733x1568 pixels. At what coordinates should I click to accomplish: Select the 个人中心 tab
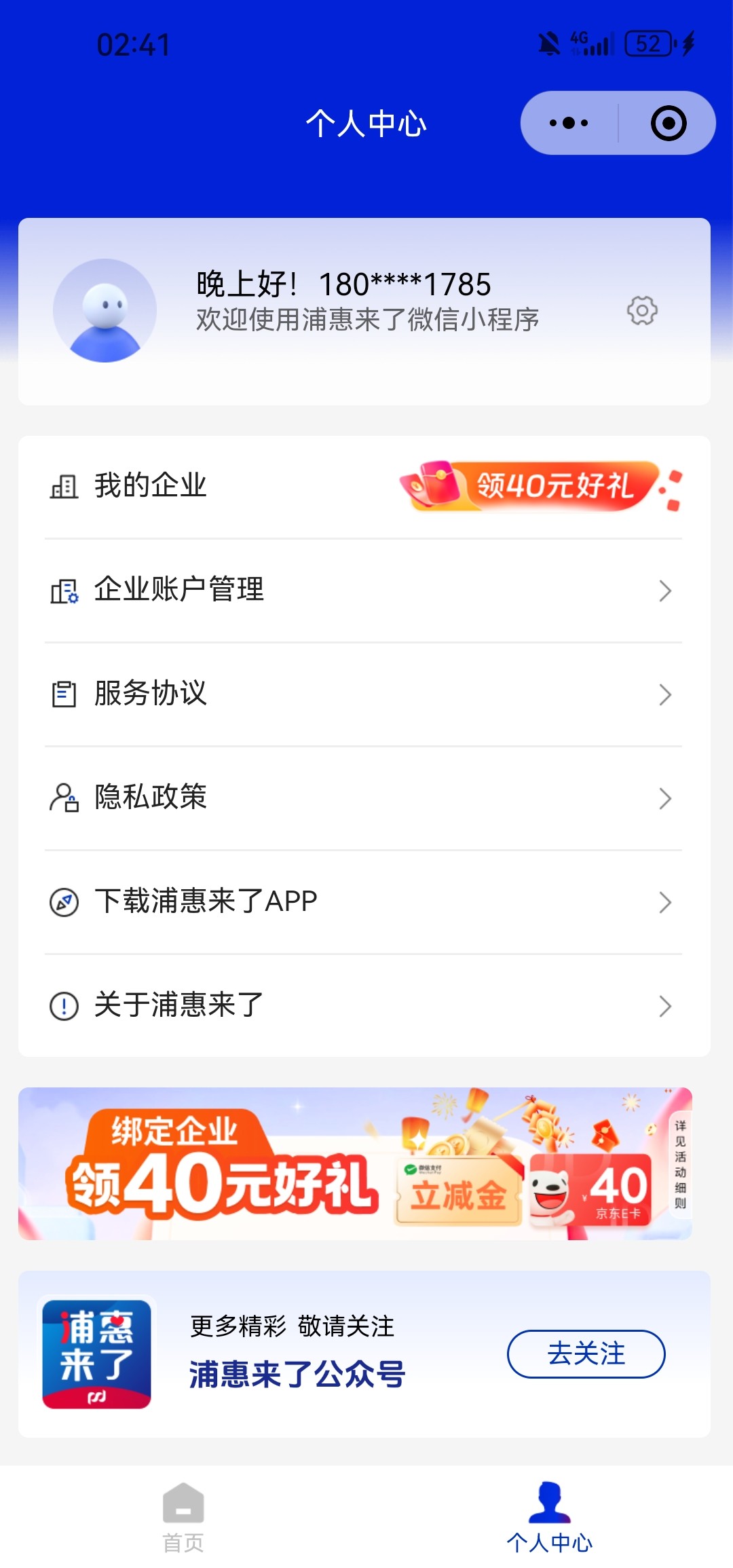[x=550, y=1518]
